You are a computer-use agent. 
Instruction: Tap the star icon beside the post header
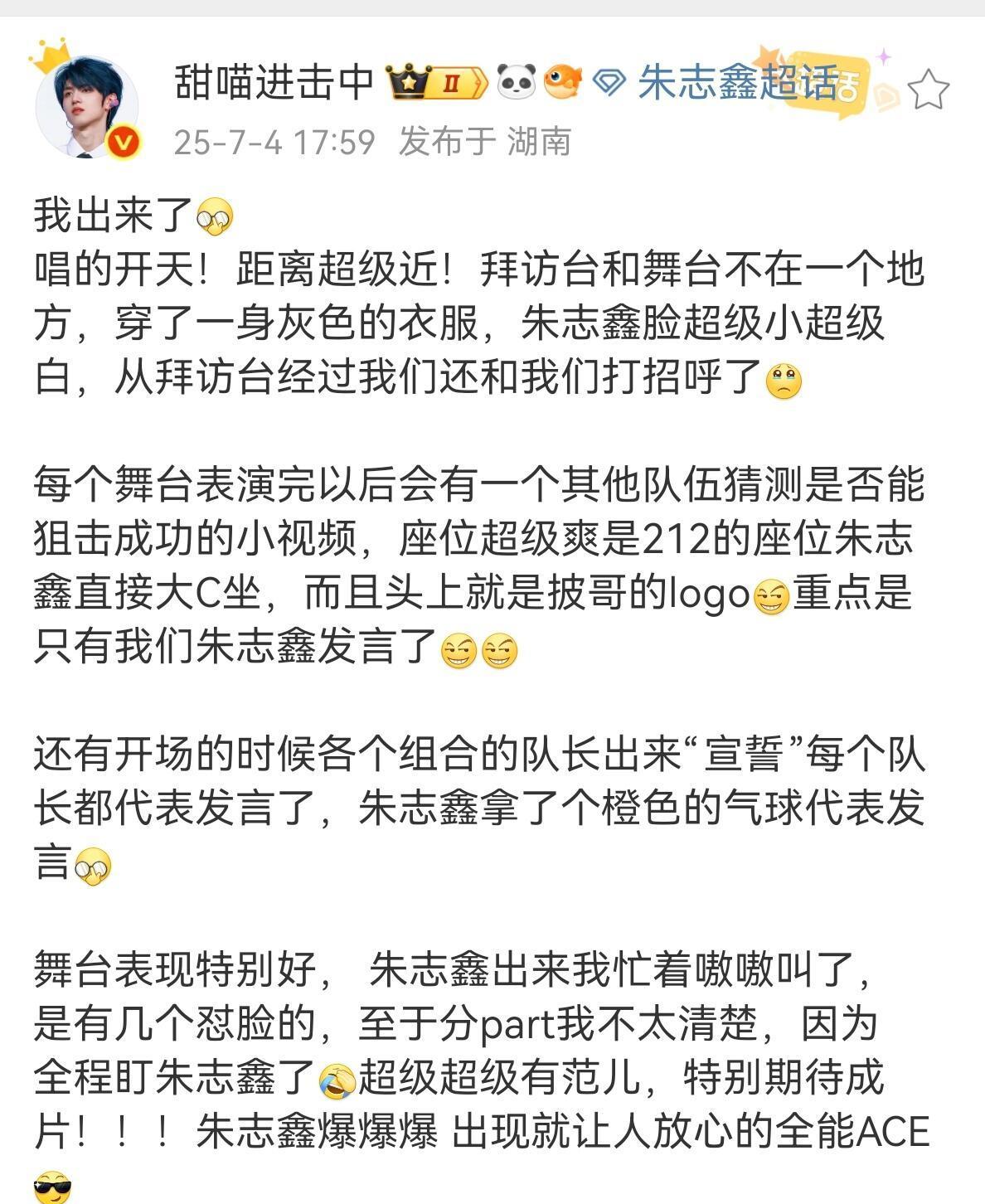pyautogui.click(x=928, y=90)
